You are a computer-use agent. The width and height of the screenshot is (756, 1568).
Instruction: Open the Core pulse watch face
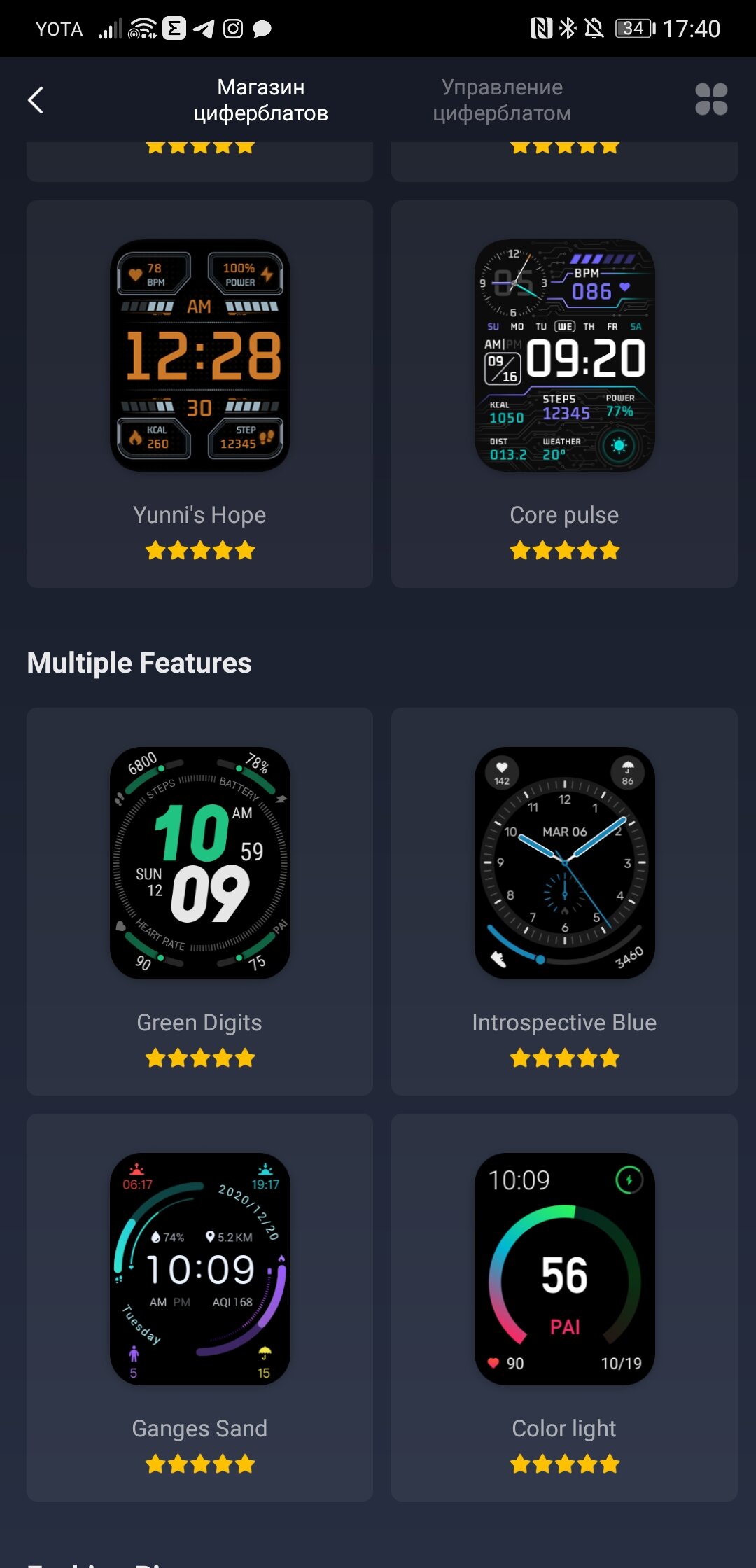point(564,394)
